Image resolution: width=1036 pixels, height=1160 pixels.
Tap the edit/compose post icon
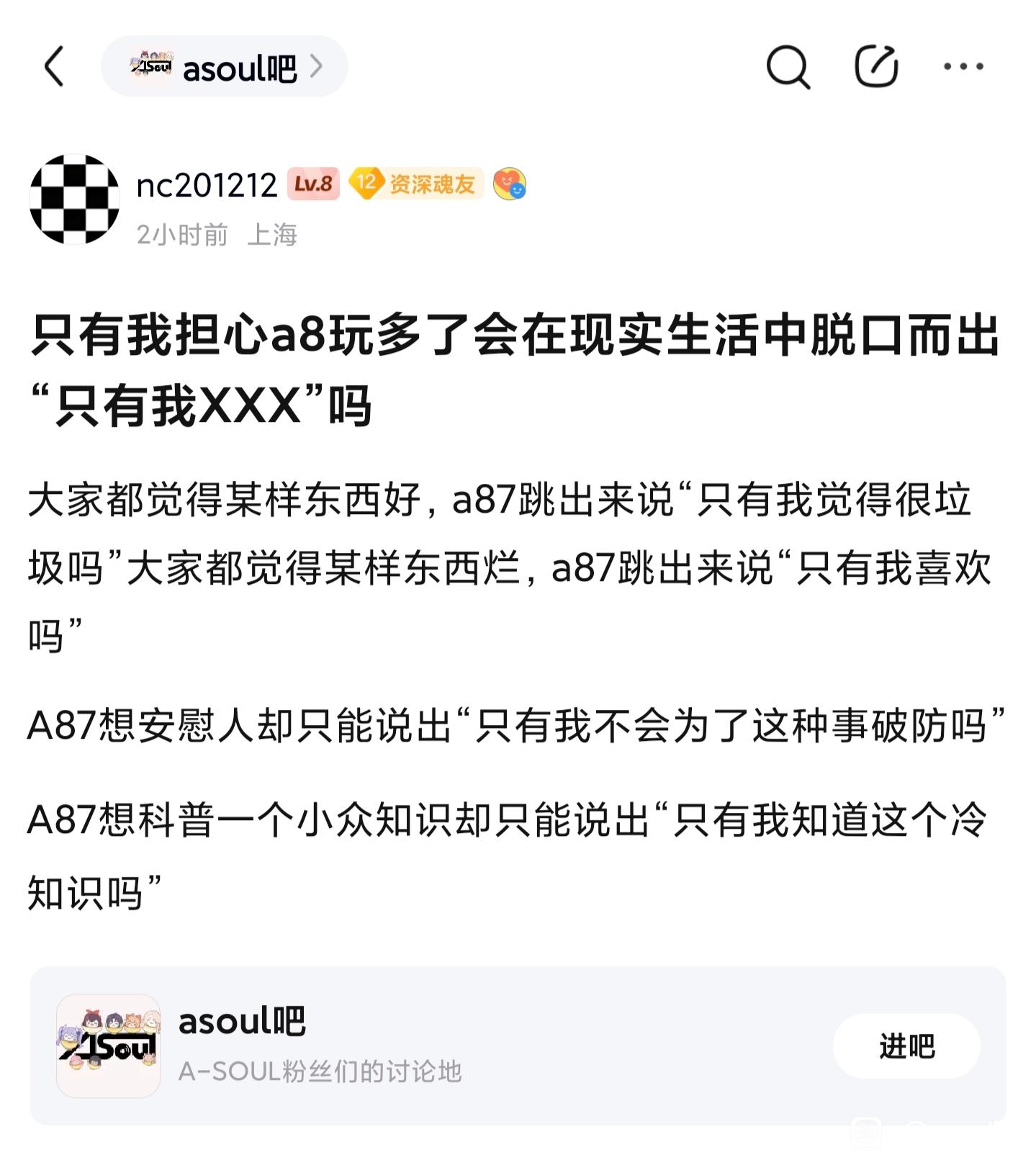click(x=875, y=67)
